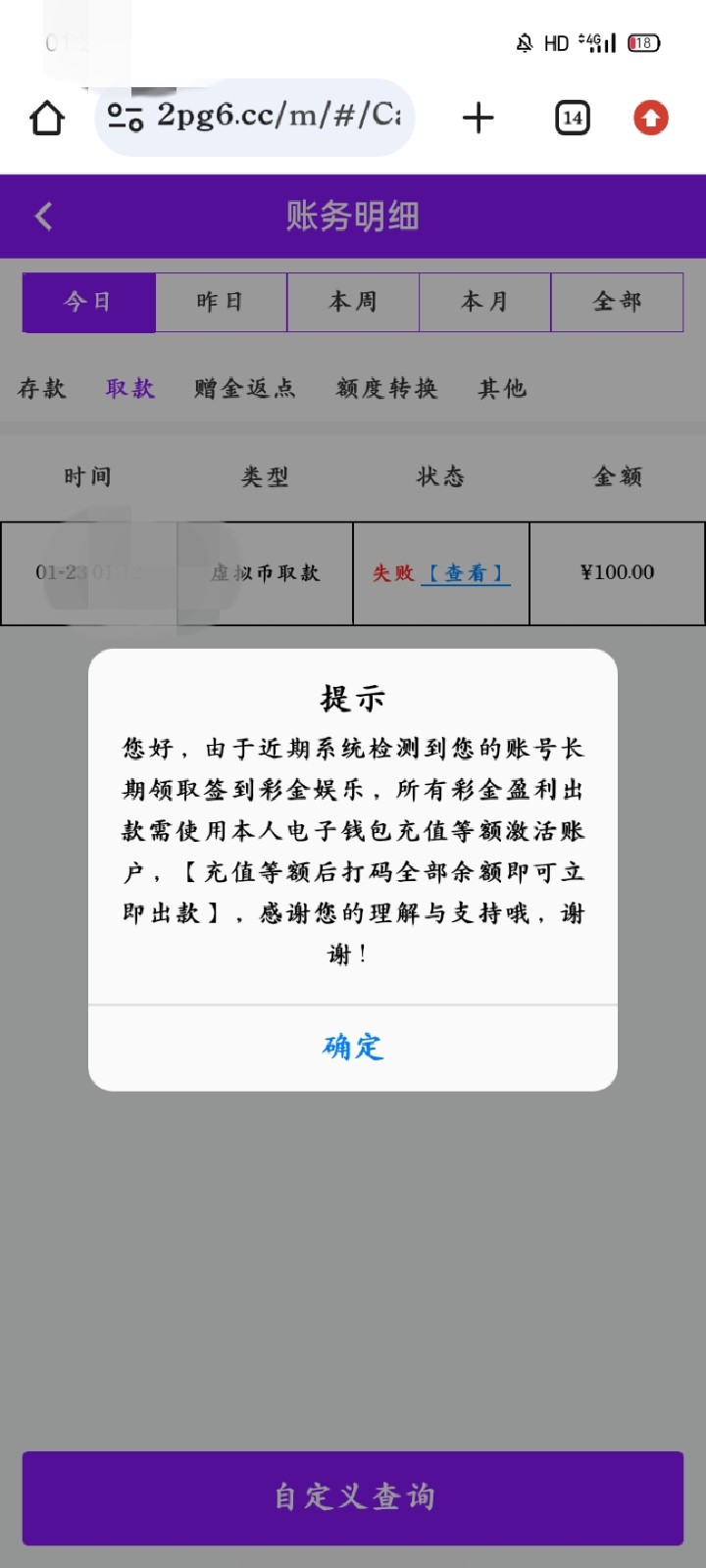
Task: Switch to the 全部 tab
Action: point(617,302)
